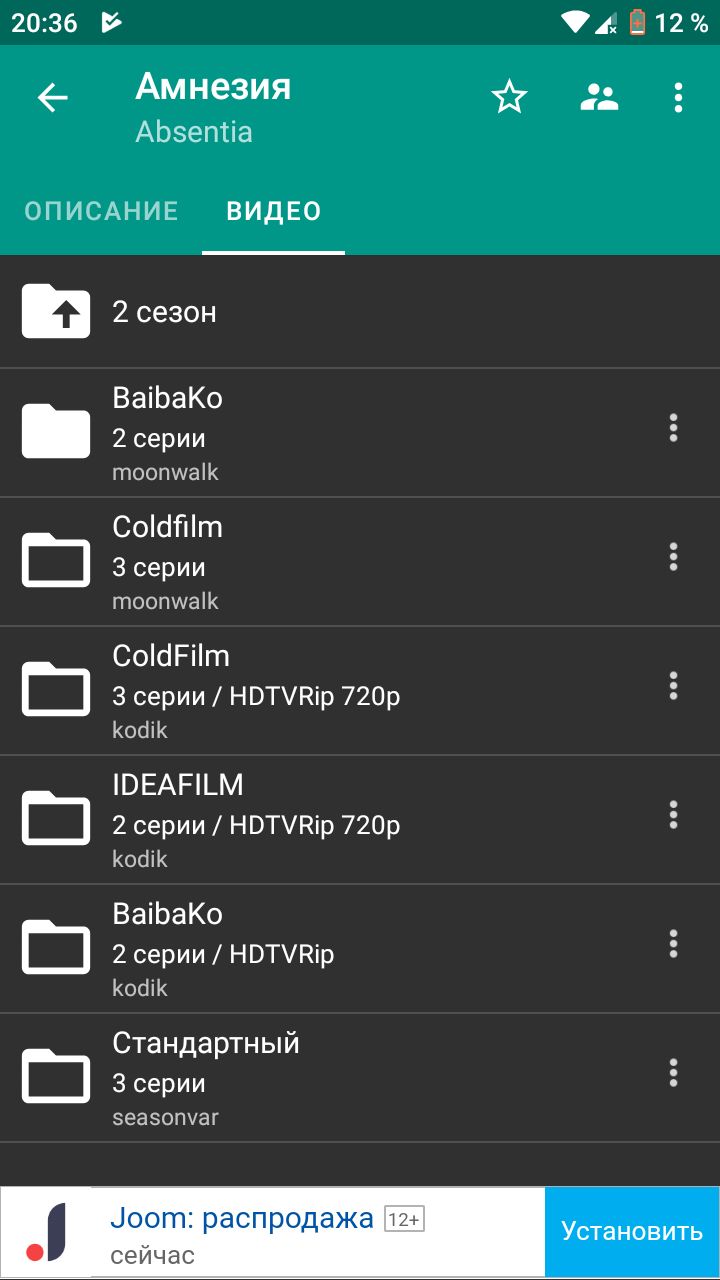Image resolution: width=720 pixels, height=1280 pixels.
Task: Show options for the BaibaKo kodik folder
Action: pyautogui.click(x=673, y=944)
